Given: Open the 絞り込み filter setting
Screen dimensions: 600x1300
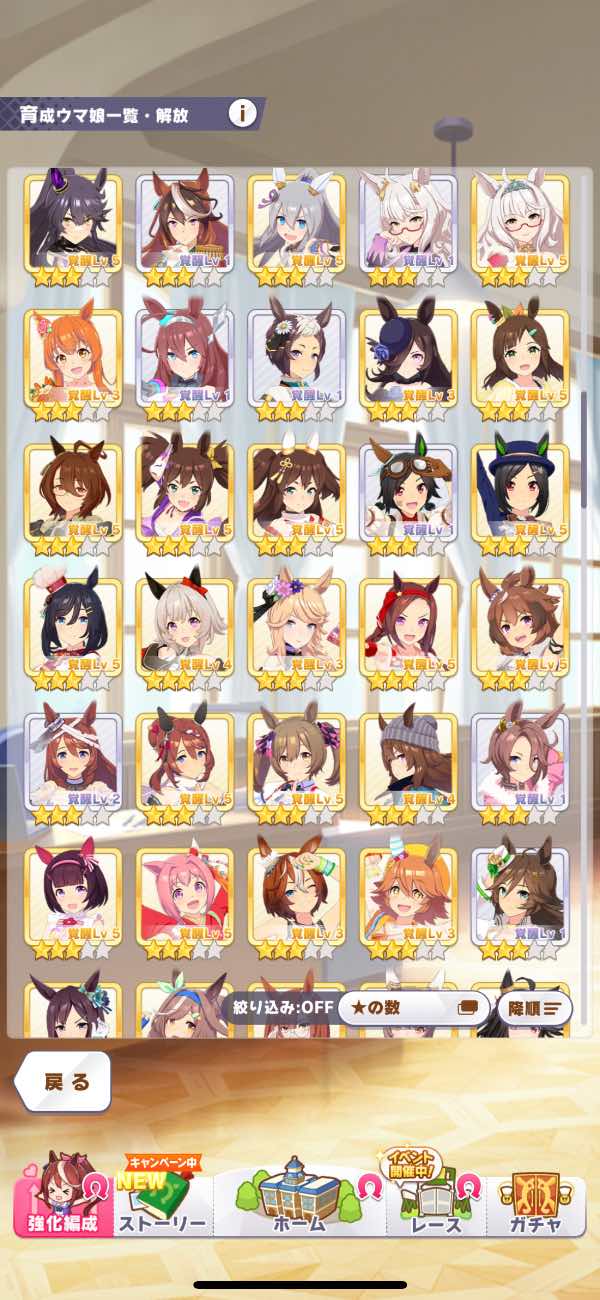Looking at the screenshot, I should (x=279, y=1008).
